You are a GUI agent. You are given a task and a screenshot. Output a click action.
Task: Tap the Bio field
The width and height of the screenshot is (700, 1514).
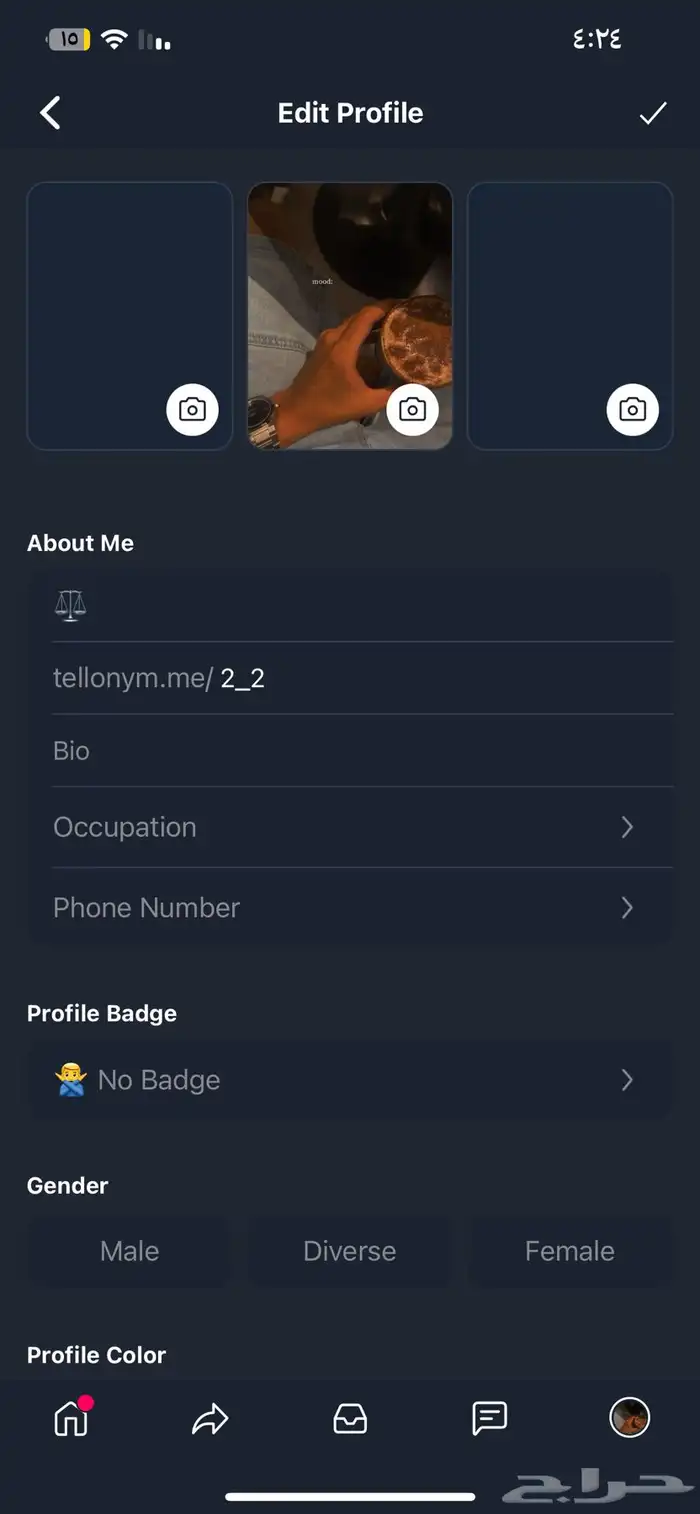(360, 751)
